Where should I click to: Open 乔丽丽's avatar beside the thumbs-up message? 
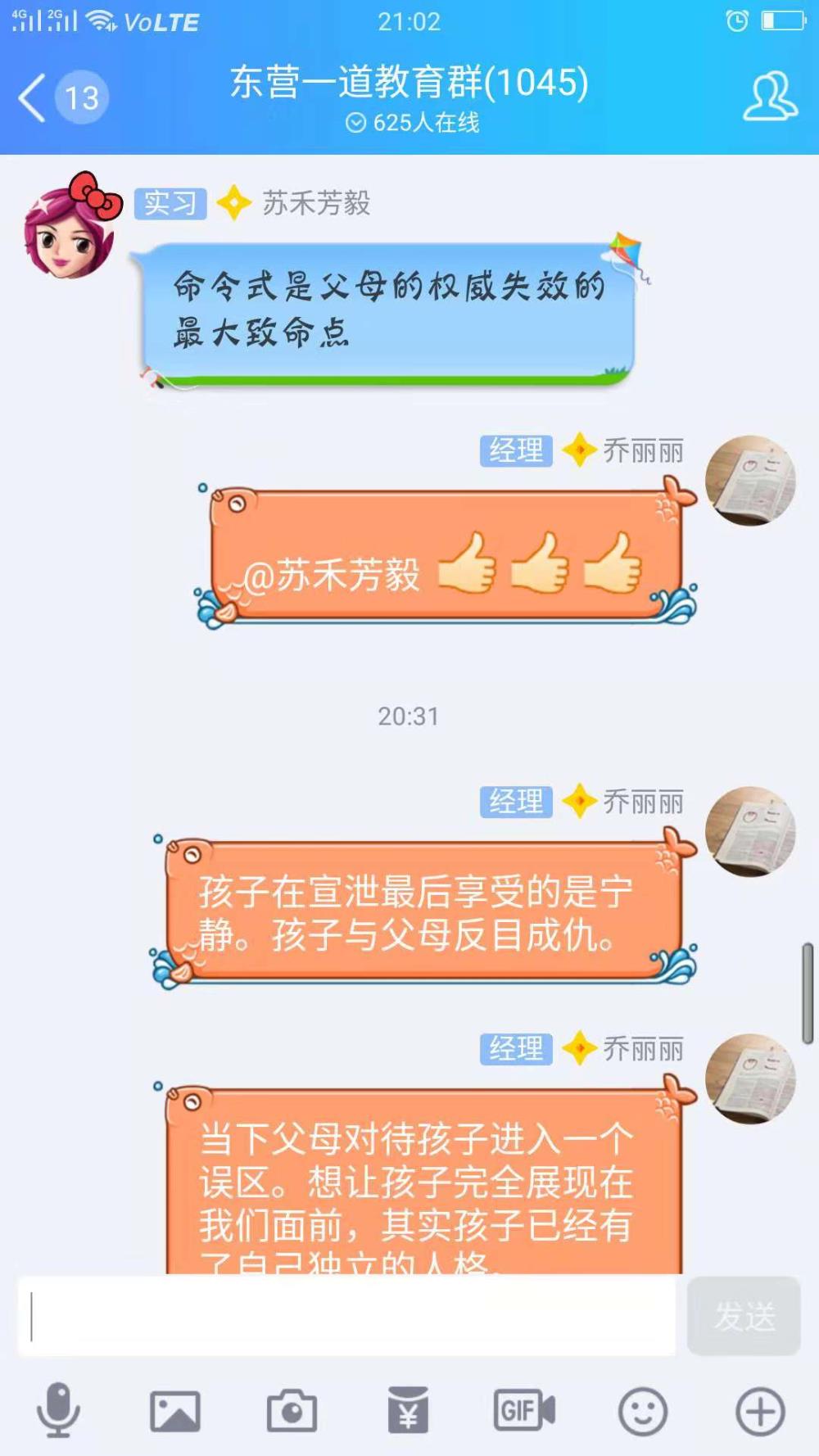click(750, 480)
